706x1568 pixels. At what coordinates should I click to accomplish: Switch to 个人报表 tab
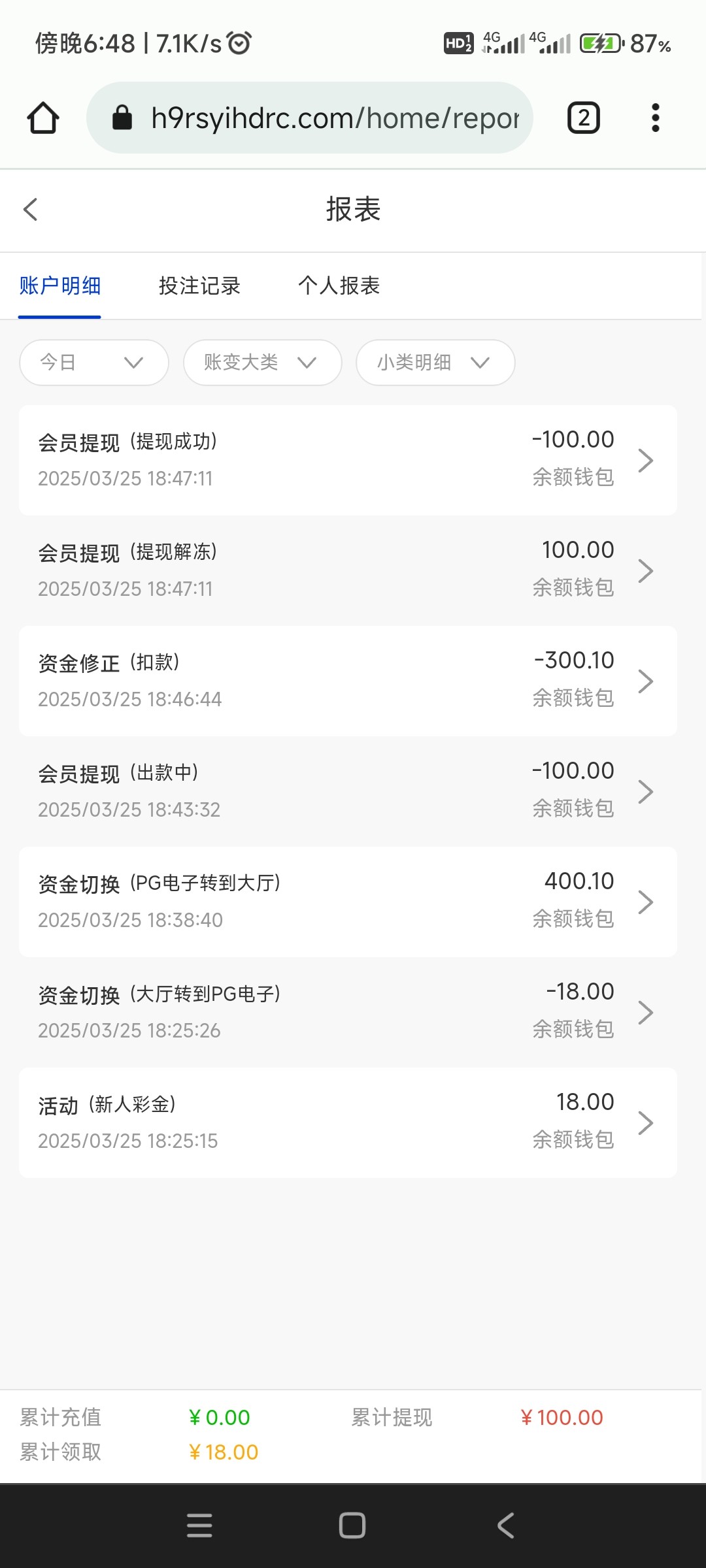339,286
